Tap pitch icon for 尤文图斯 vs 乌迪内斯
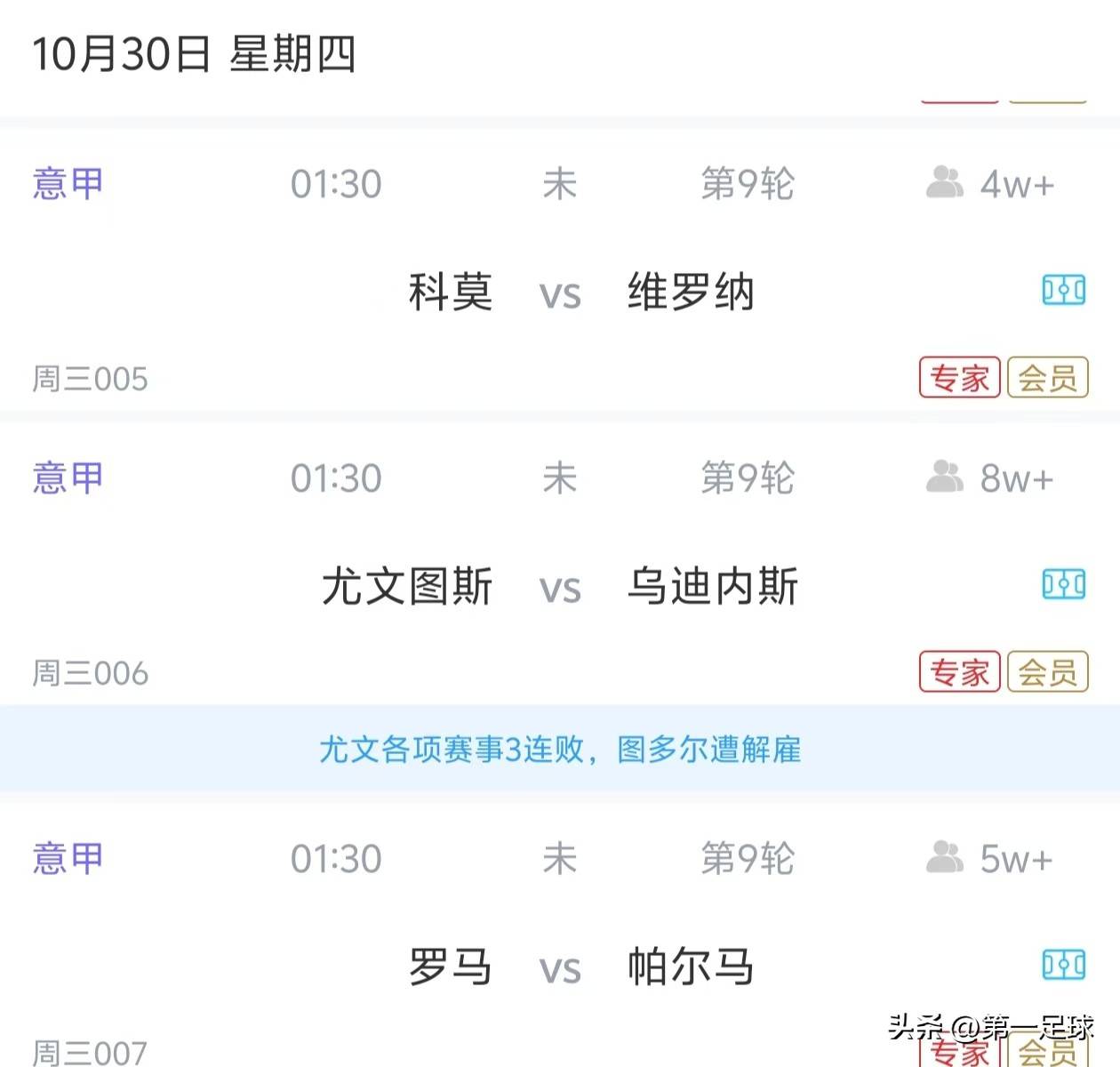The height and width of the screenshot is (1067, 1120). point(1063,584)
